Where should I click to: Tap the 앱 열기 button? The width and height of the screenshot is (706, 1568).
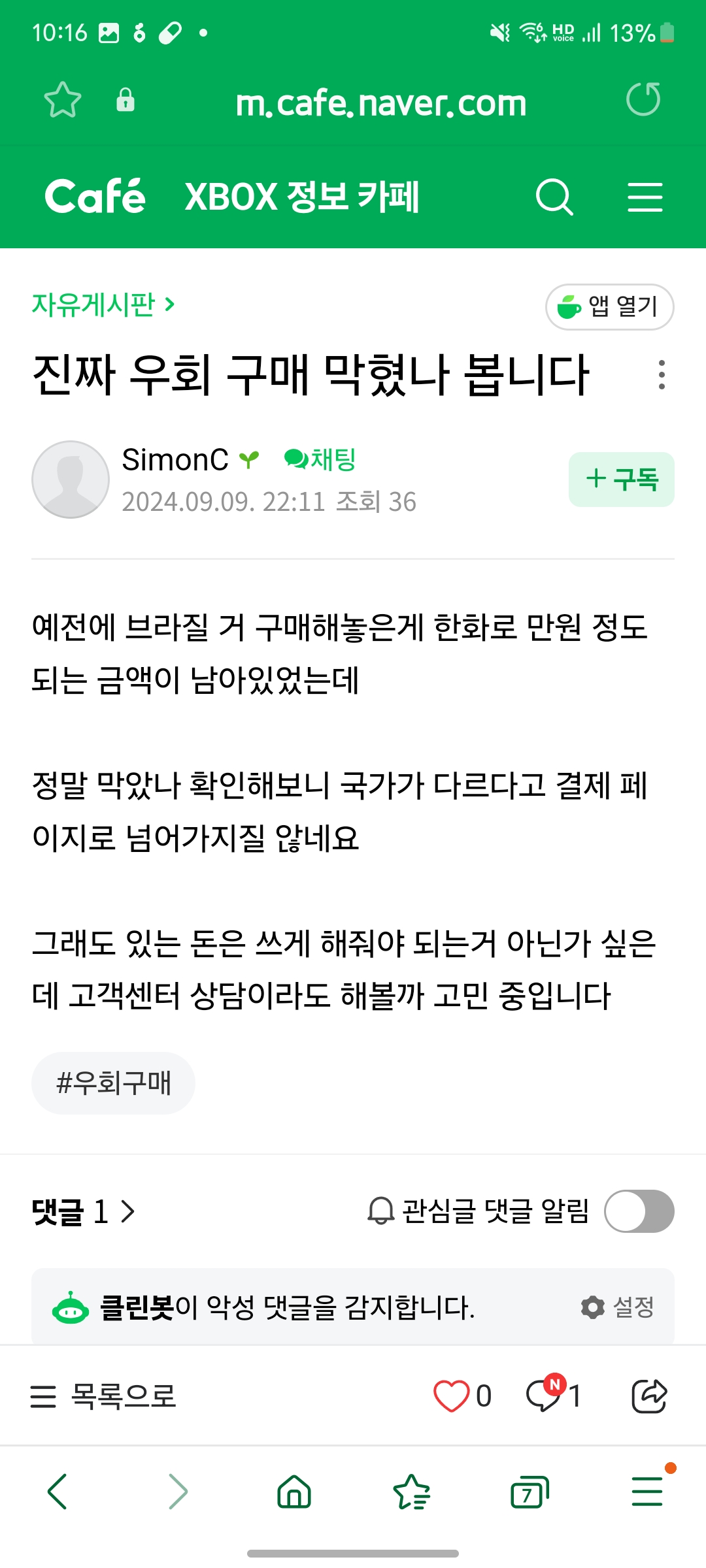[x=609, y=306]
